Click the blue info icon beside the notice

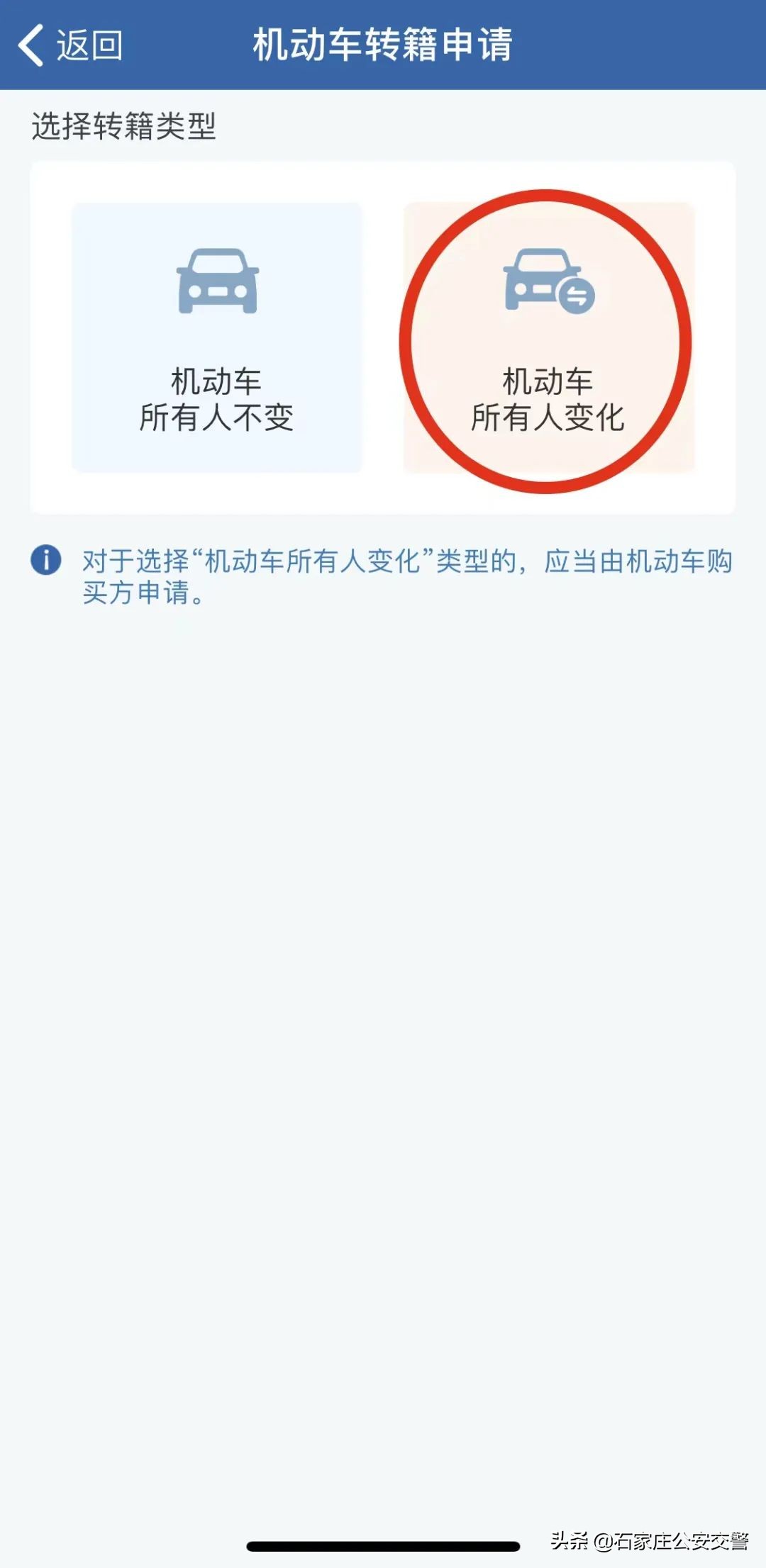(x=48, y=559)
